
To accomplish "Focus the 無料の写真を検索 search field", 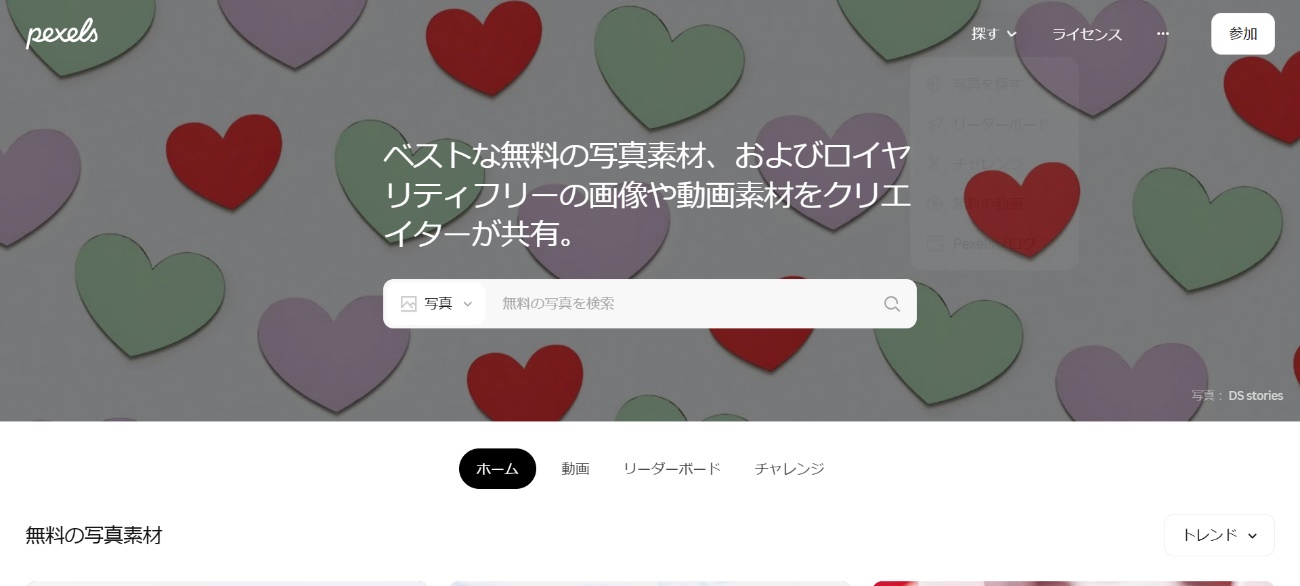I will pyautogui.click(x=680, y=304).
